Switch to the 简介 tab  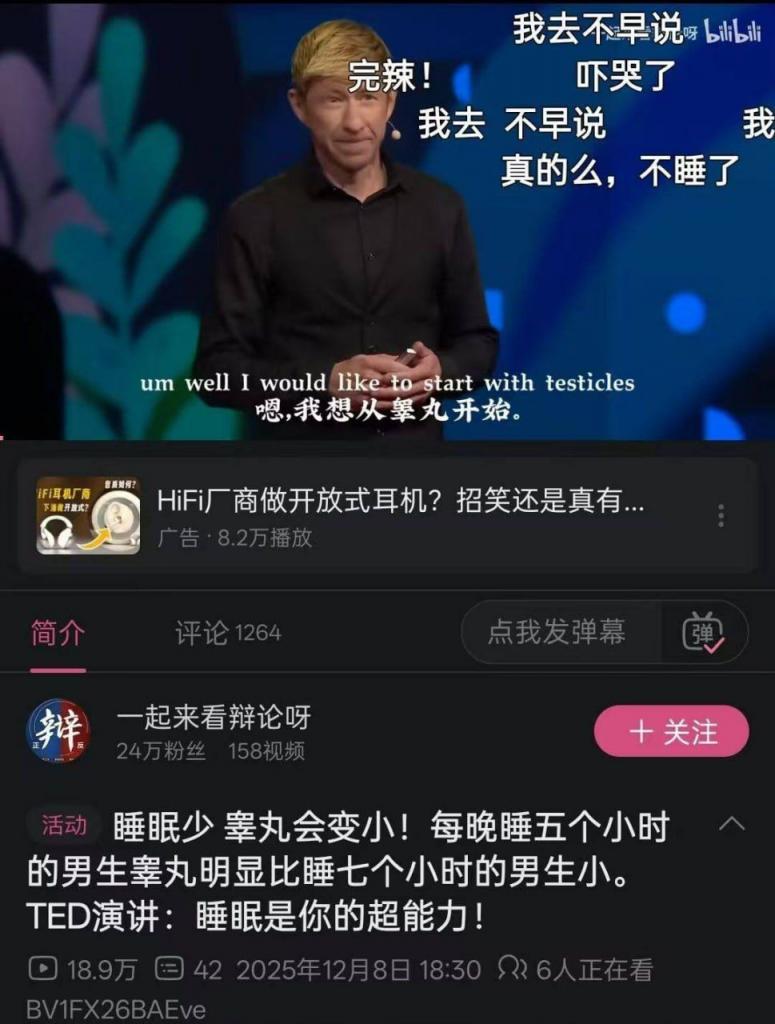(57, 633)
